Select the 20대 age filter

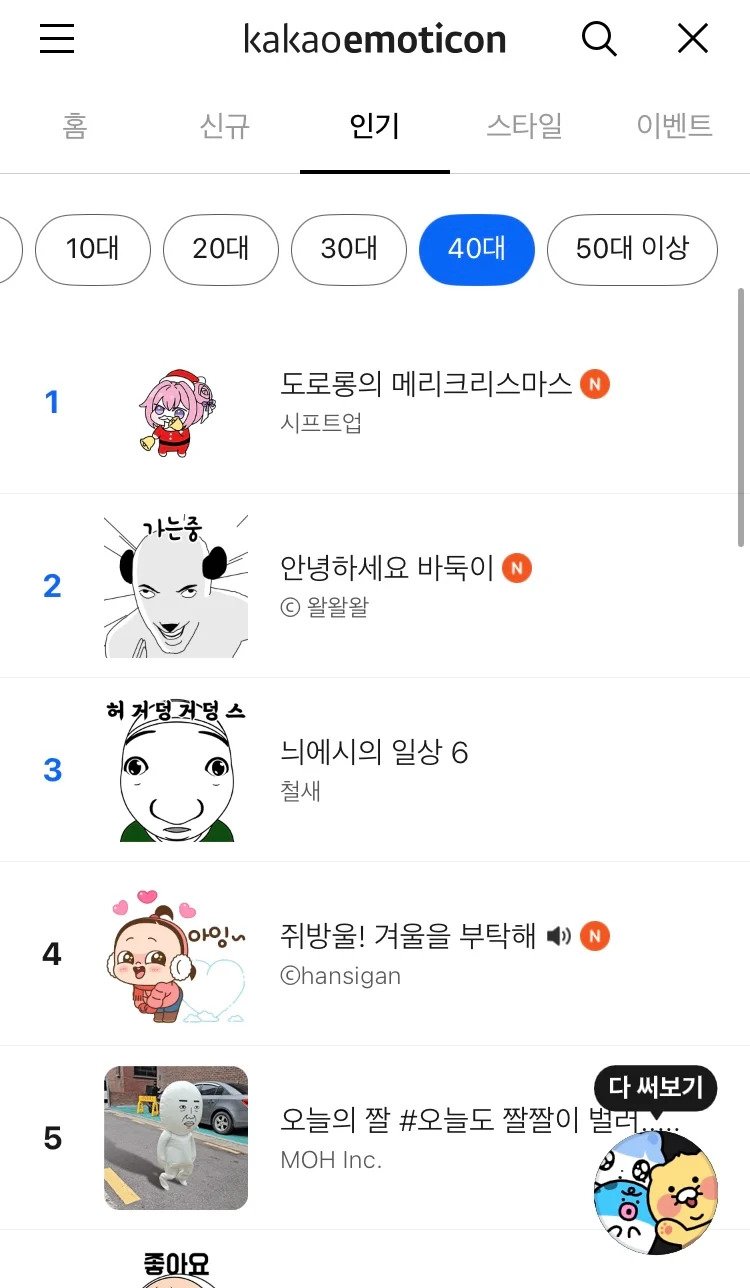(x=221, y=250)
